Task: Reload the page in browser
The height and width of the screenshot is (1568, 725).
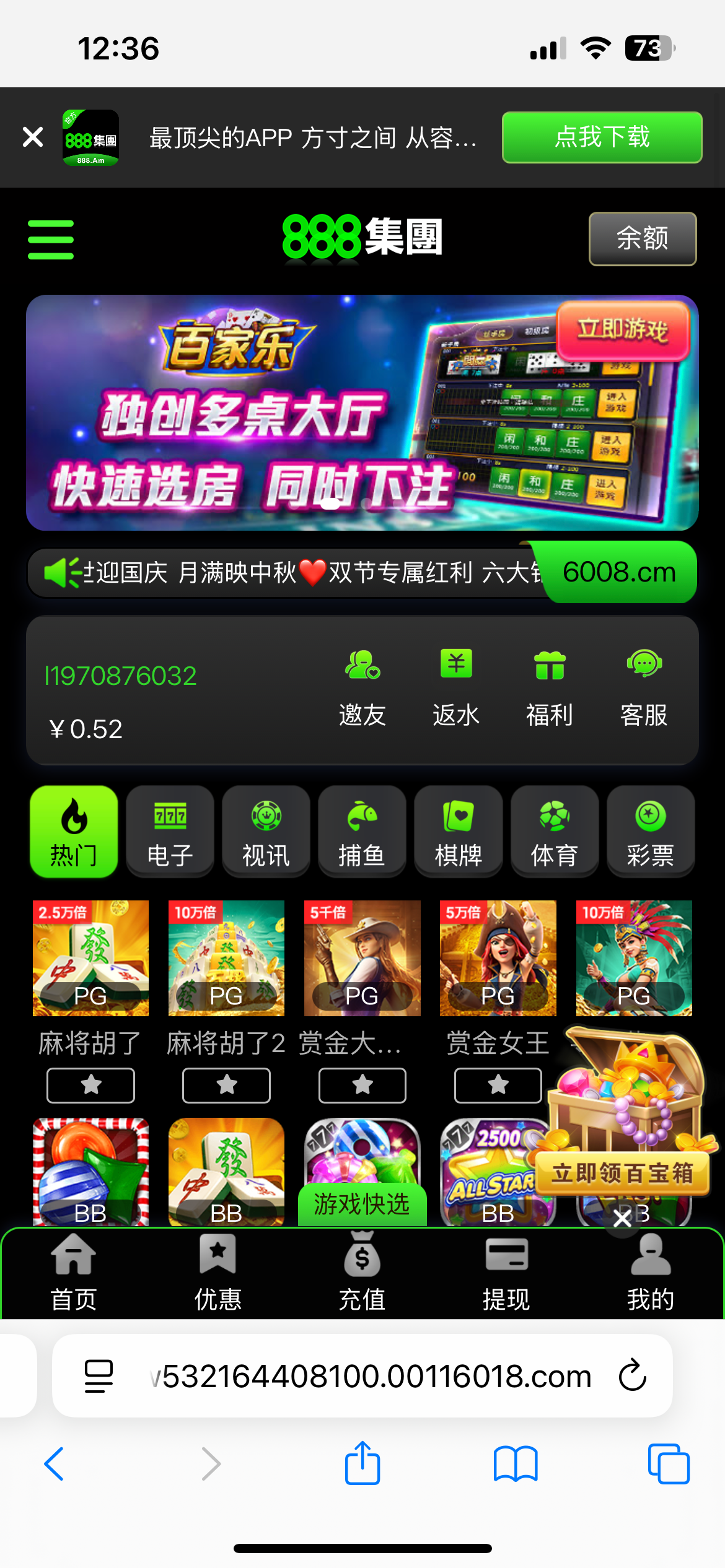Action: [632, 1376]
